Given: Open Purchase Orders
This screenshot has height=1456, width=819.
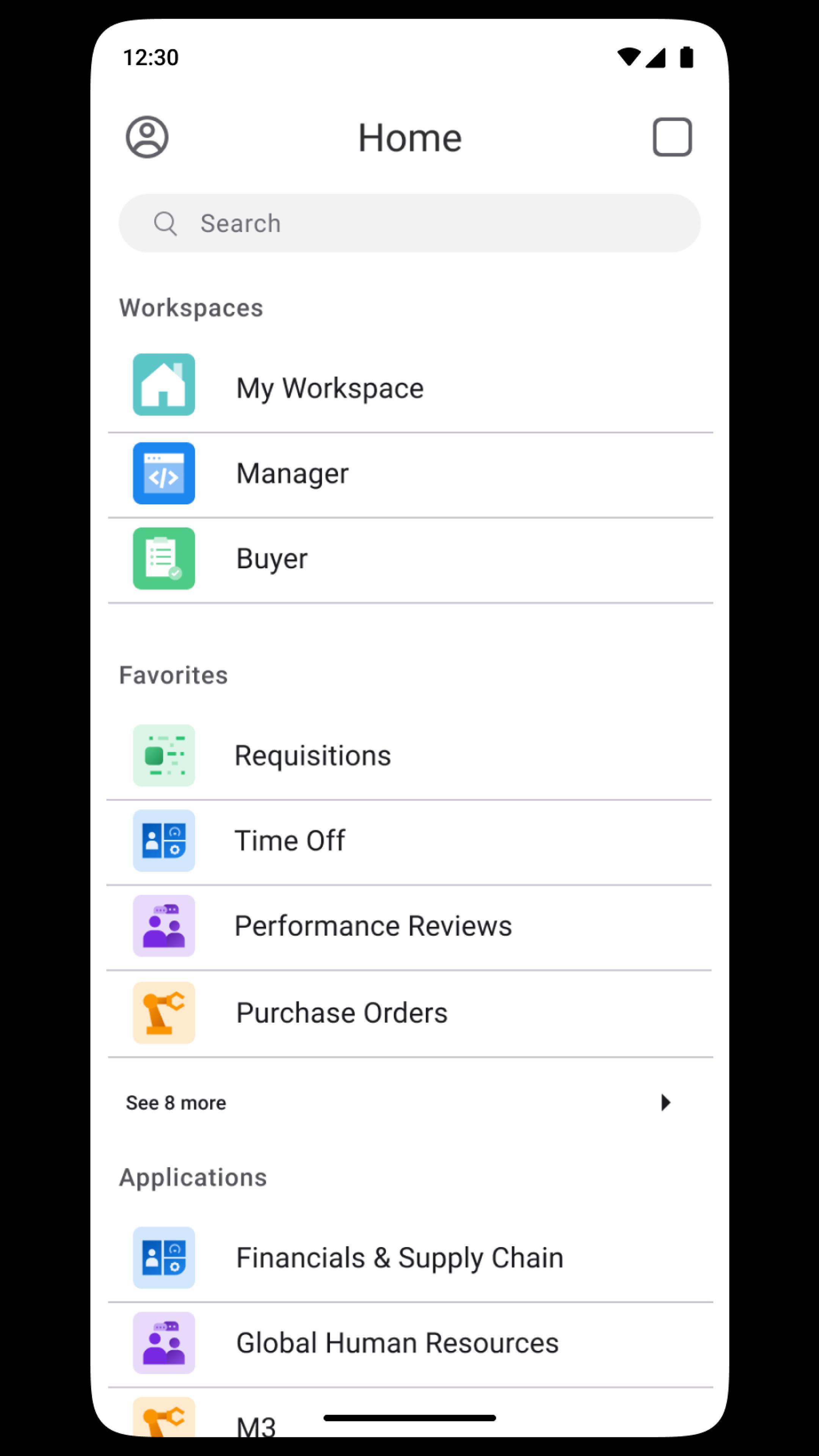Looking at the screenshot, I should 410,1014.
